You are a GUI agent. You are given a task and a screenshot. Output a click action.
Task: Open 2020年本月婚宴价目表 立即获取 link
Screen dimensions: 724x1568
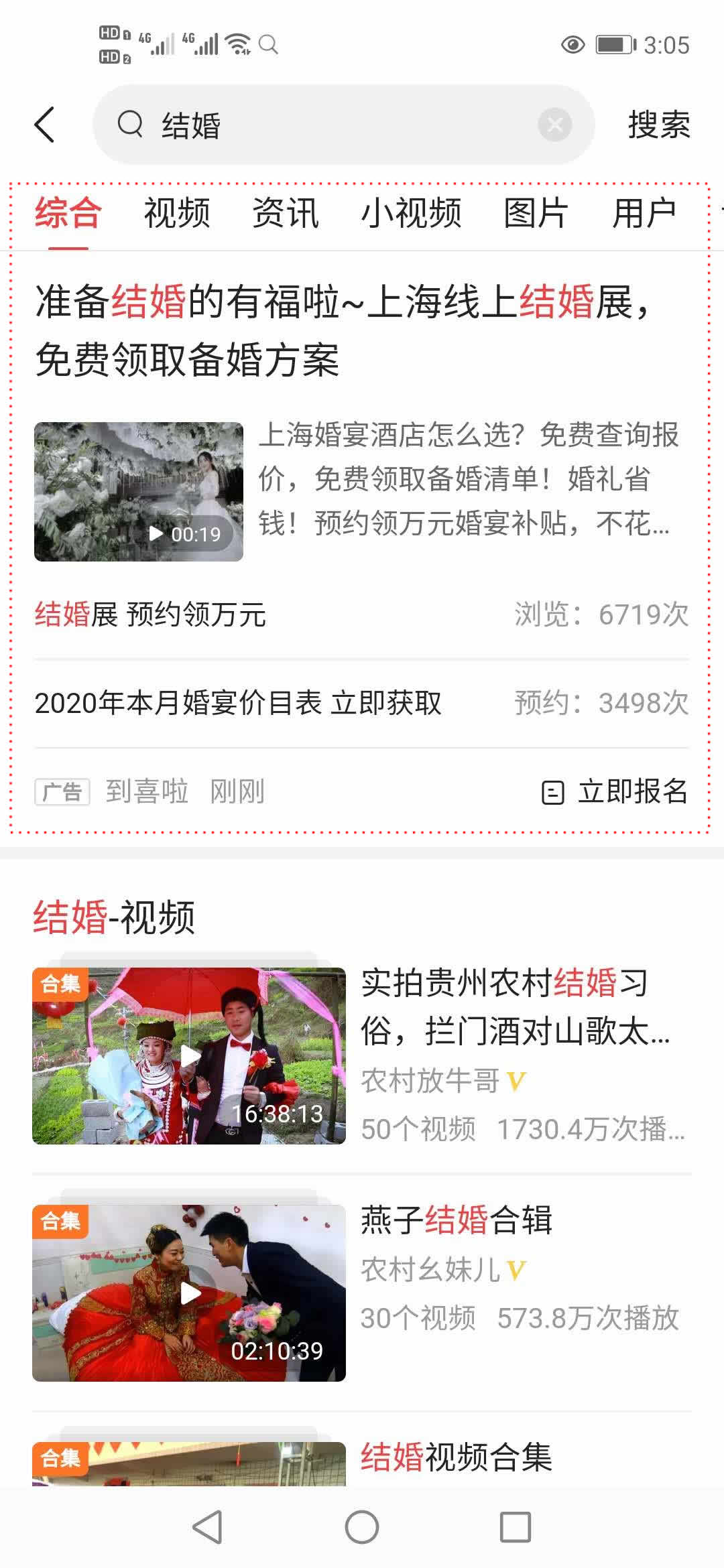pos(238,703)
